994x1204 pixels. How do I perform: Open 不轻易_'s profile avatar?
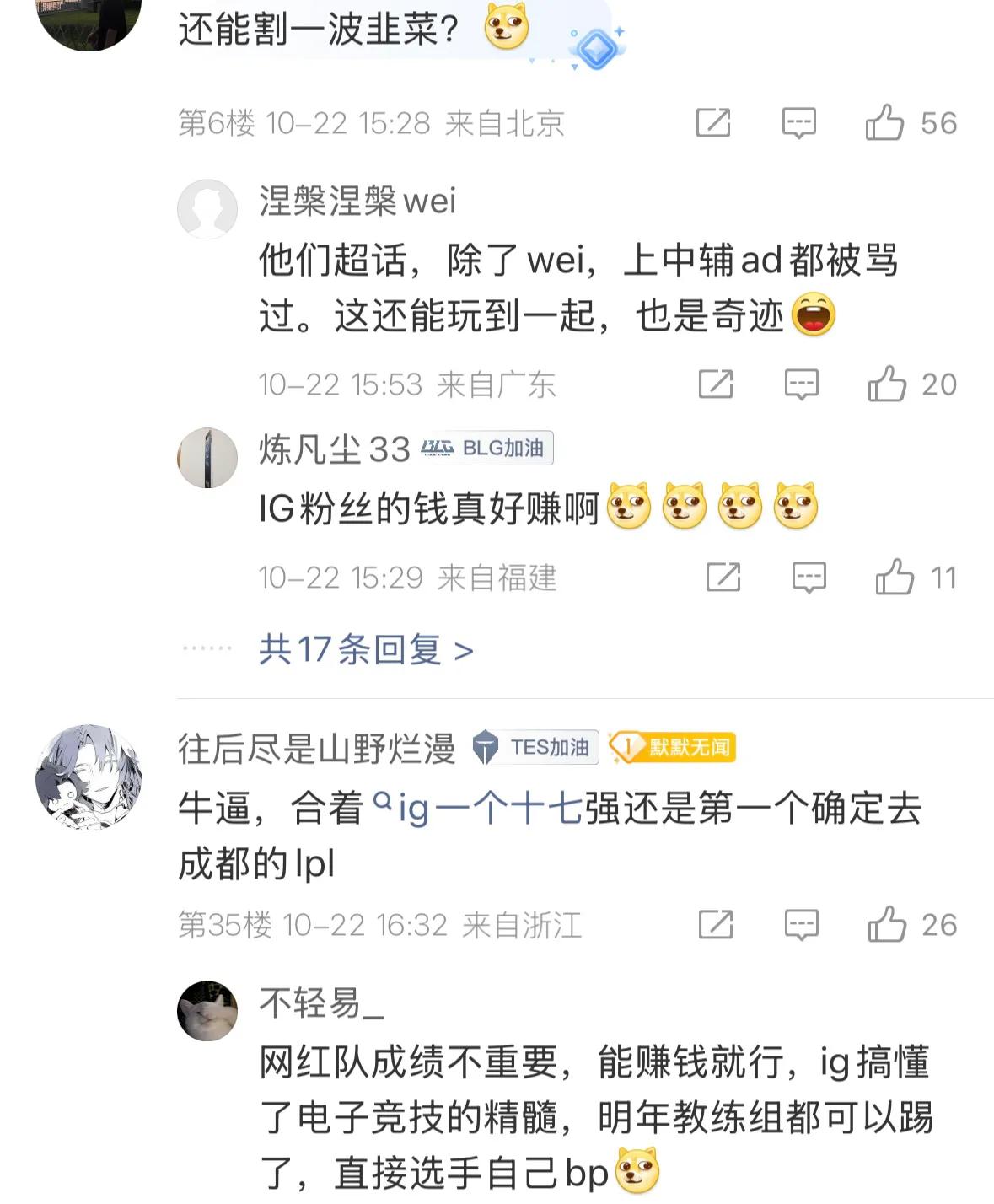[x=207, y=1011]
